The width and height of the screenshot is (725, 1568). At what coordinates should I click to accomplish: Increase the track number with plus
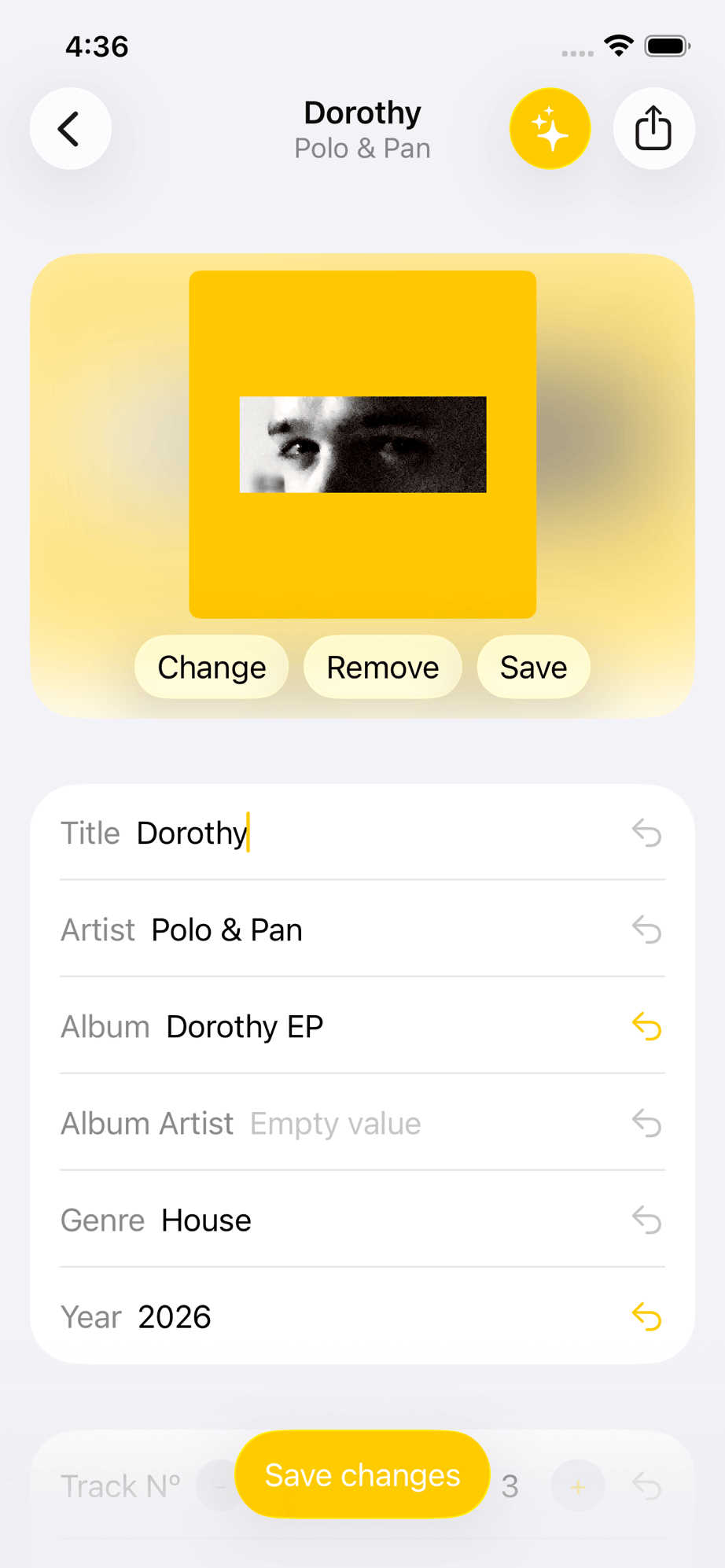pyautogui.click(x=578, y=1487)
